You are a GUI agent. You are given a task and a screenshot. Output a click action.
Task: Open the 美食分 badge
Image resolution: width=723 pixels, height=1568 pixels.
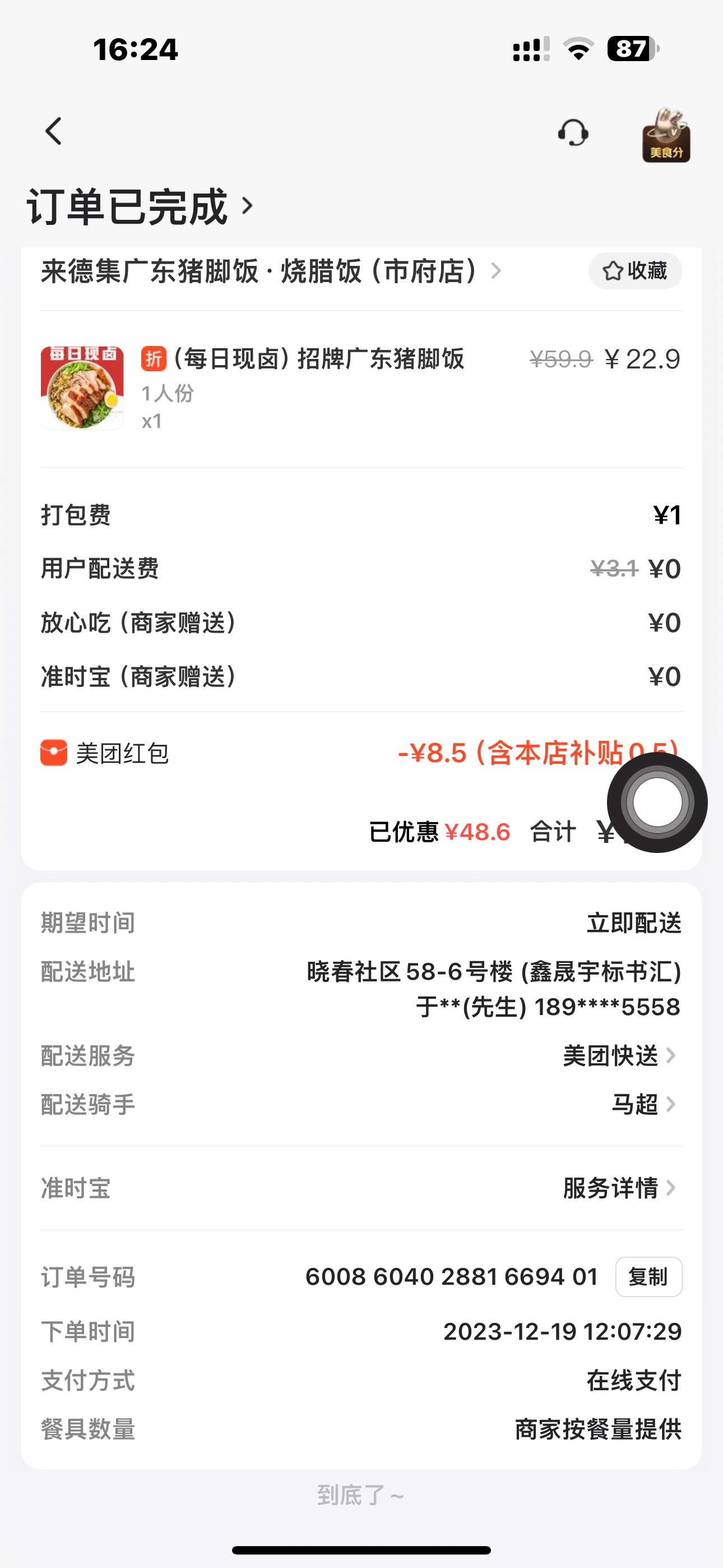(666, 135)
